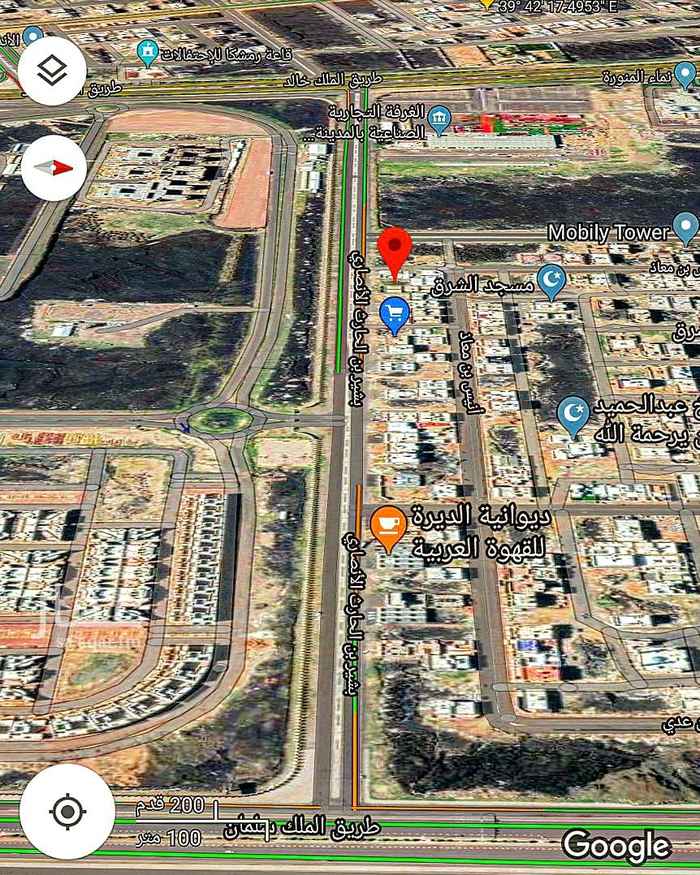This screenshot has width=700, height=875.
Task: Select الغرفة التجارية الصناعية بالمدينة marker
Action: tap(439, 121)
